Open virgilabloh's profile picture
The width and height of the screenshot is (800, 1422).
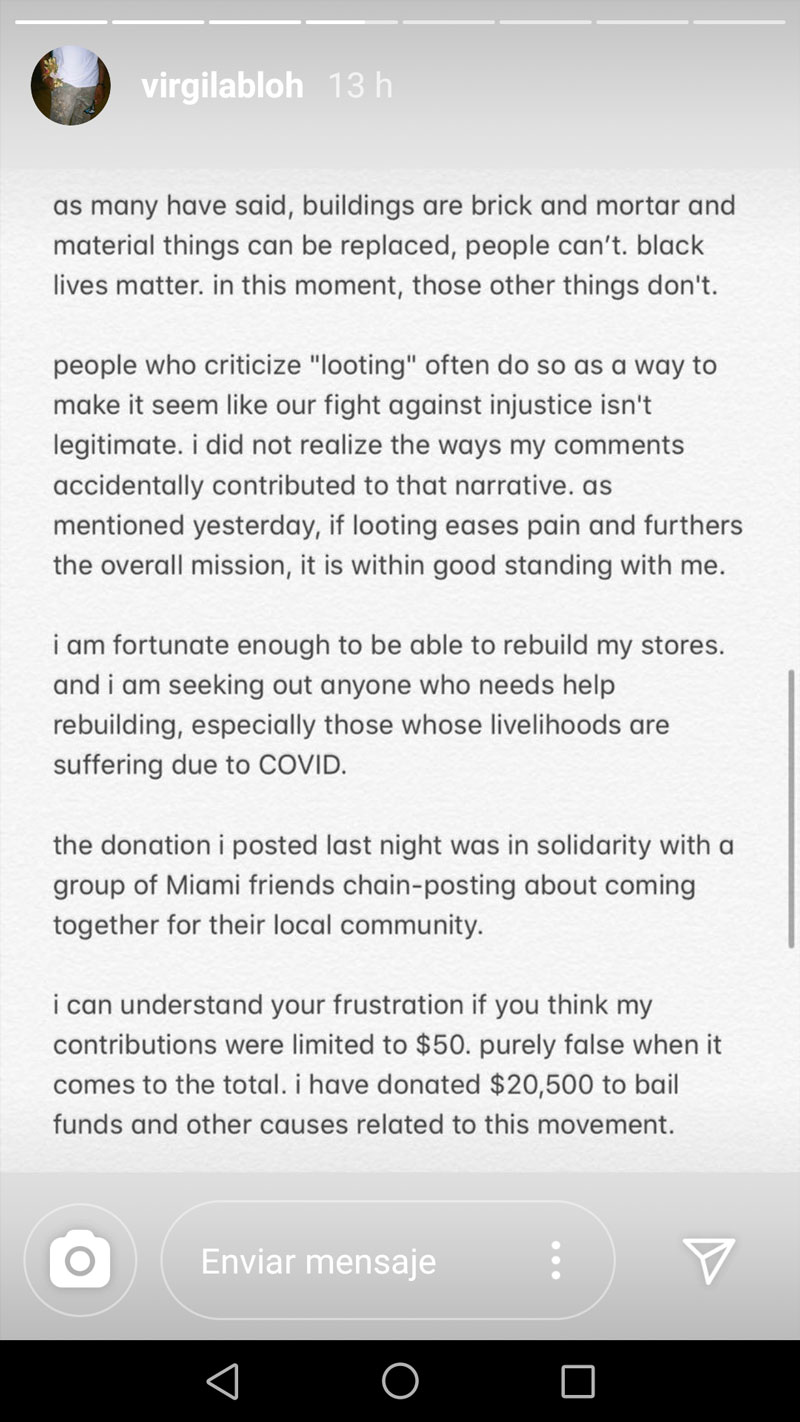click(x=70, y=85)
